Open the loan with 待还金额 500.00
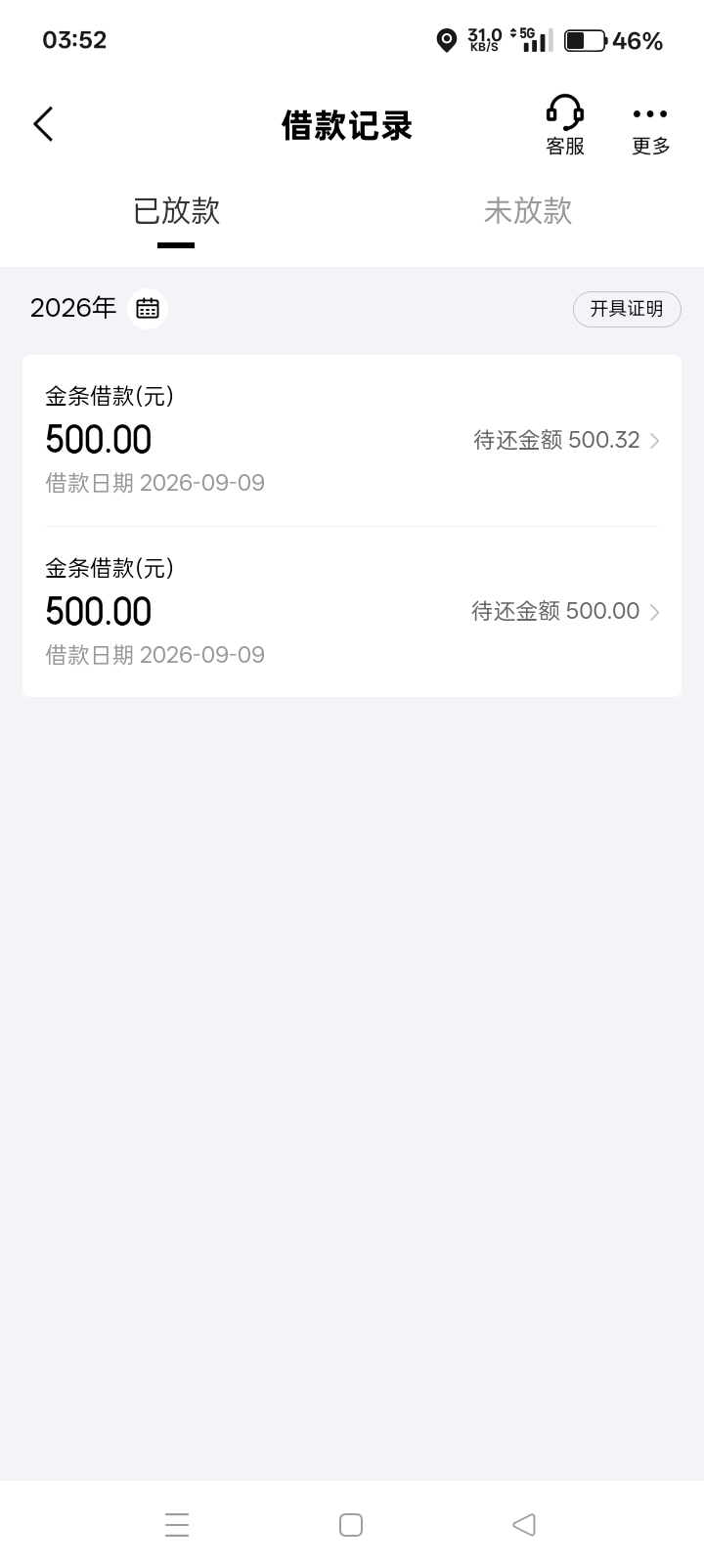 point(352,612)
